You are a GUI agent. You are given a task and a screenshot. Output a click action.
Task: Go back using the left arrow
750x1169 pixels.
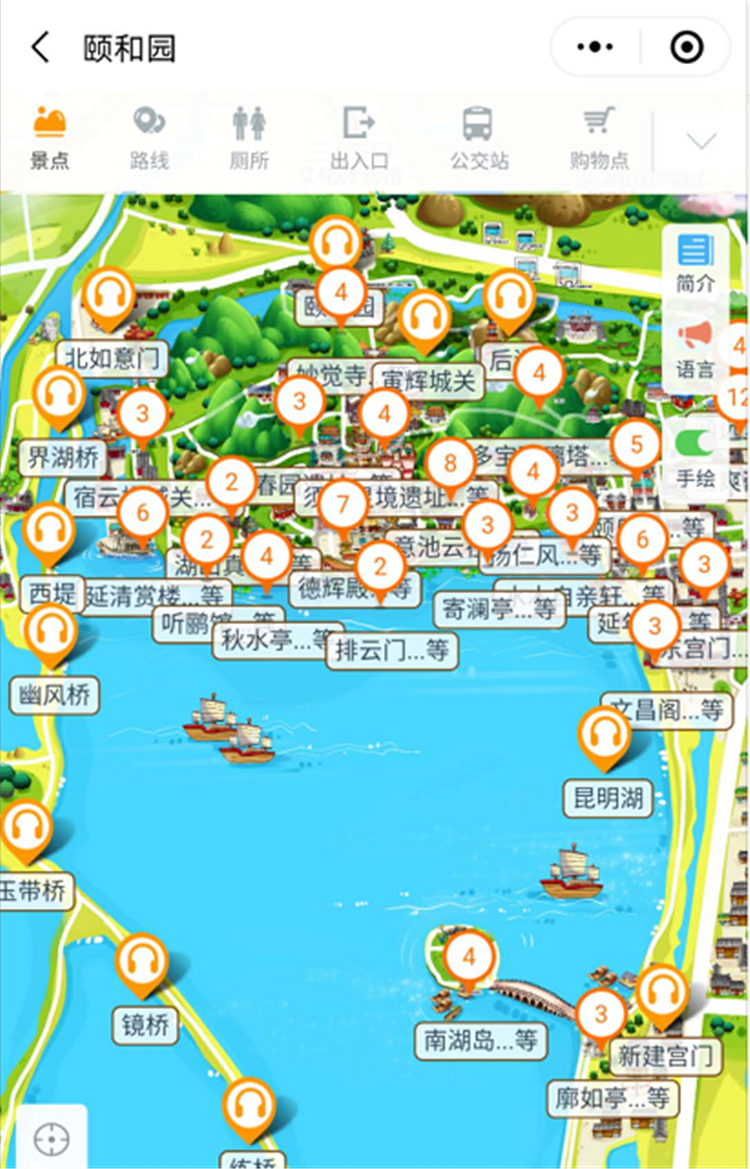tap(38, 47)
